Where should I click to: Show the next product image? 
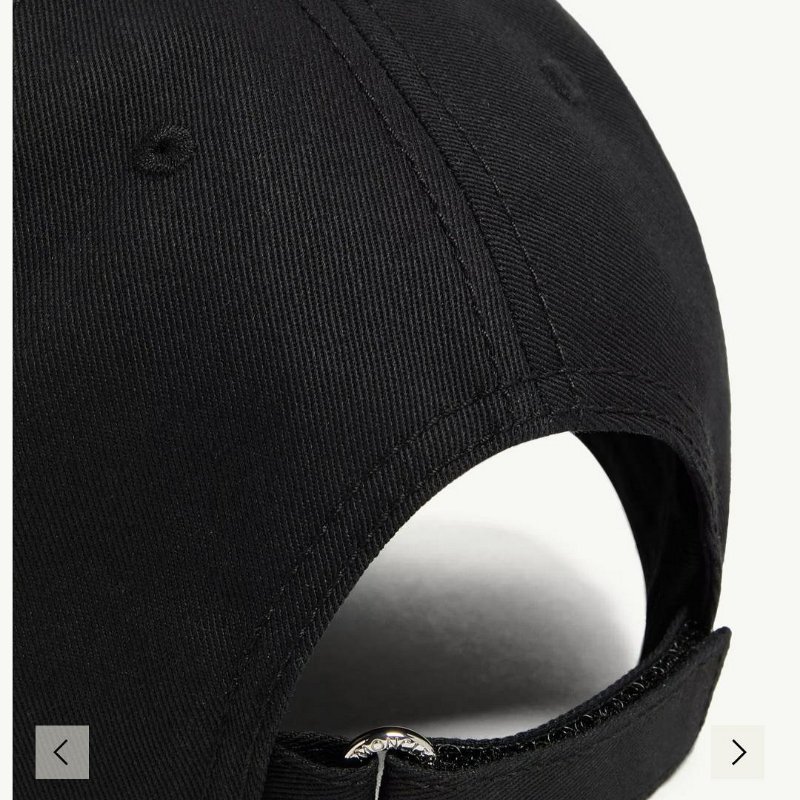(738, 752)
